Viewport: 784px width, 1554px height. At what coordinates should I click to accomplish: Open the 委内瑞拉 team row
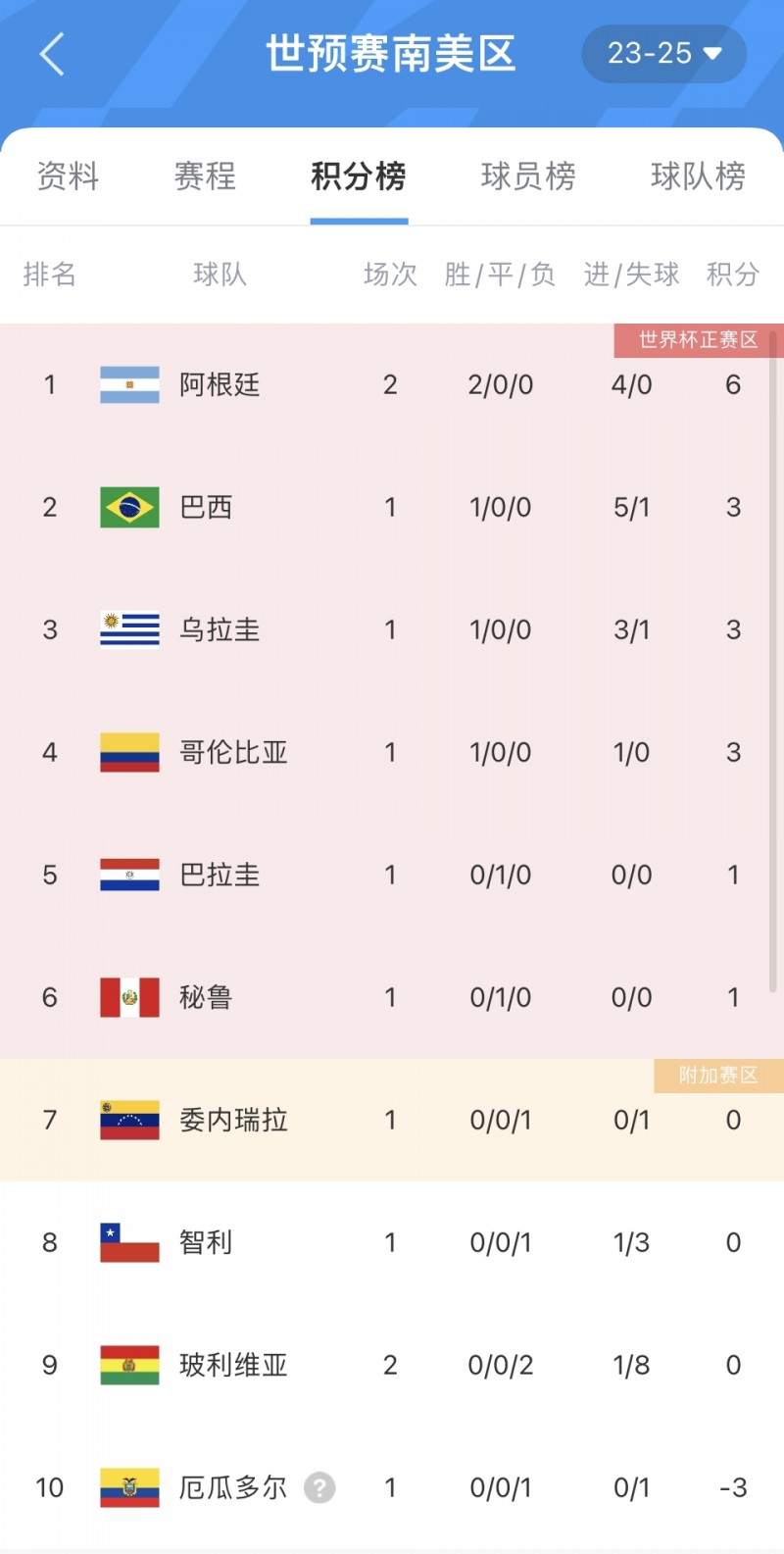(x=233, y=1121)
